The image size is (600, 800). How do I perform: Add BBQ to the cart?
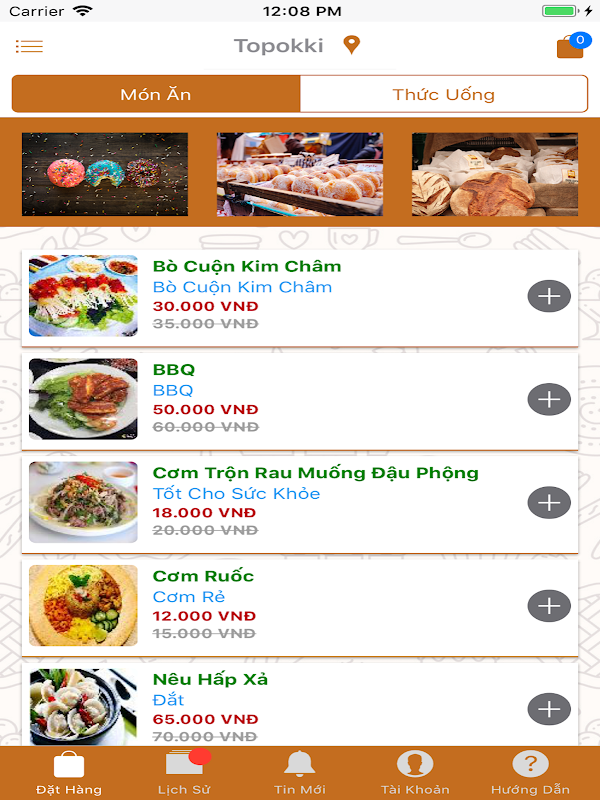[x=549, y=399]
